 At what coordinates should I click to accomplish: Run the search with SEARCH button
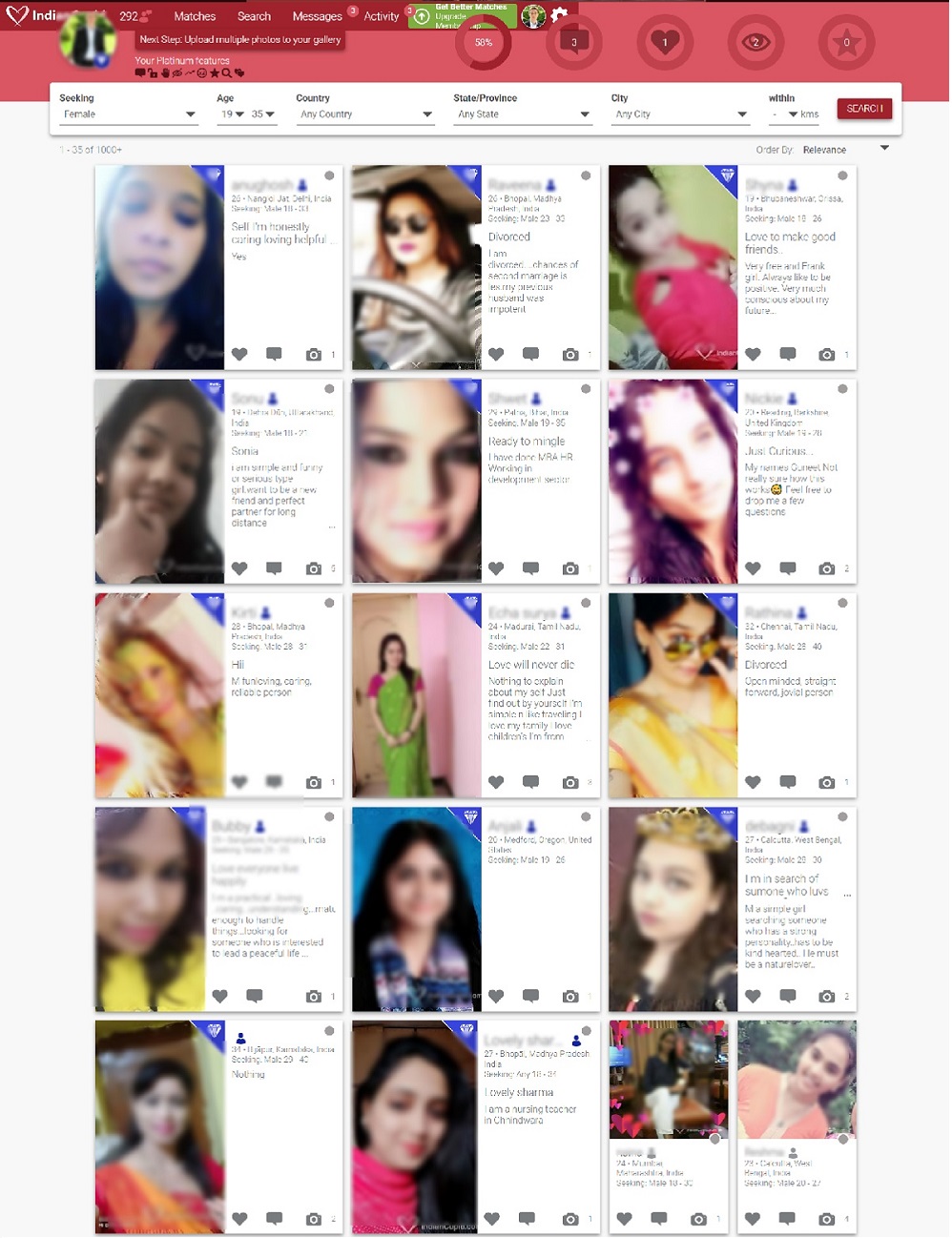coord(863,109)
